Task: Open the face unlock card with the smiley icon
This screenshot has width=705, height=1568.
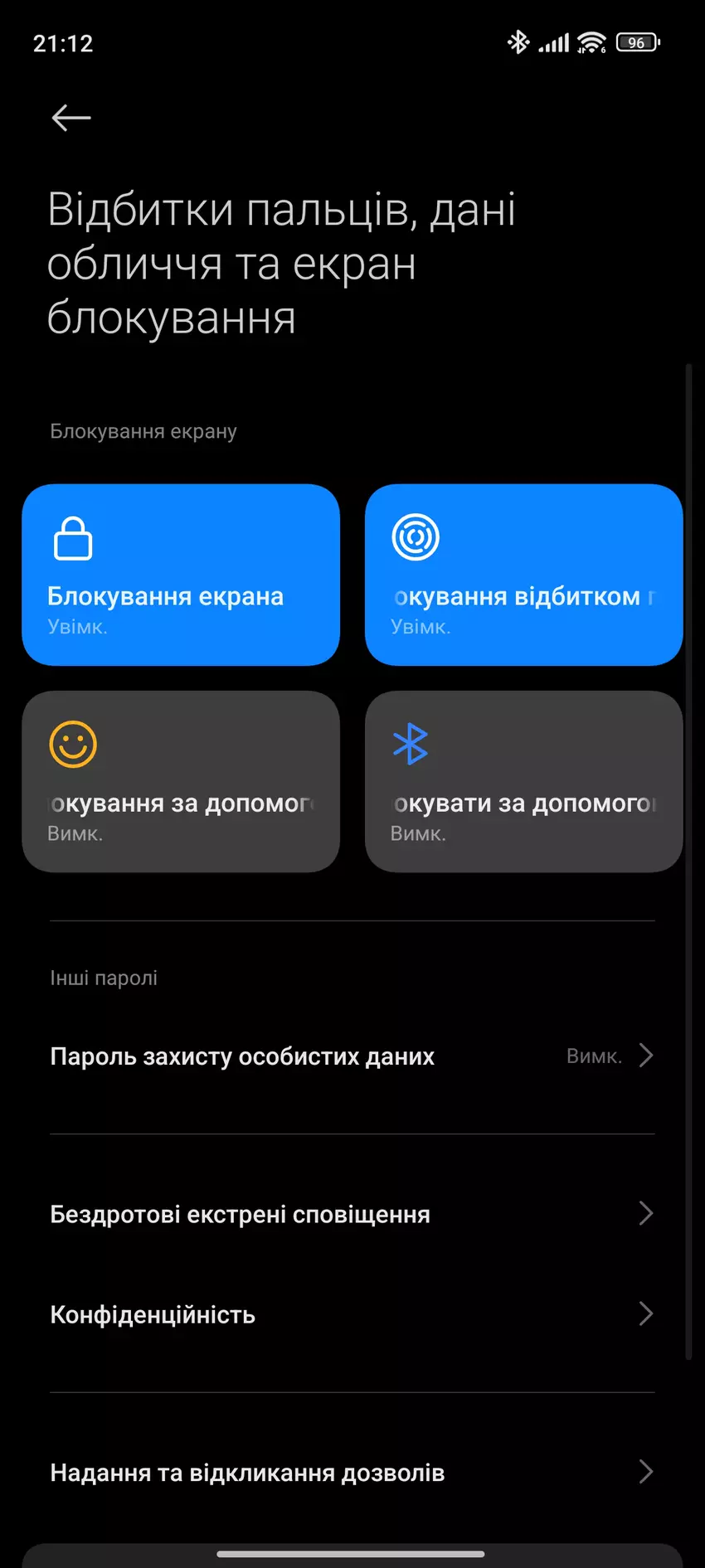Action: (181, 781)
